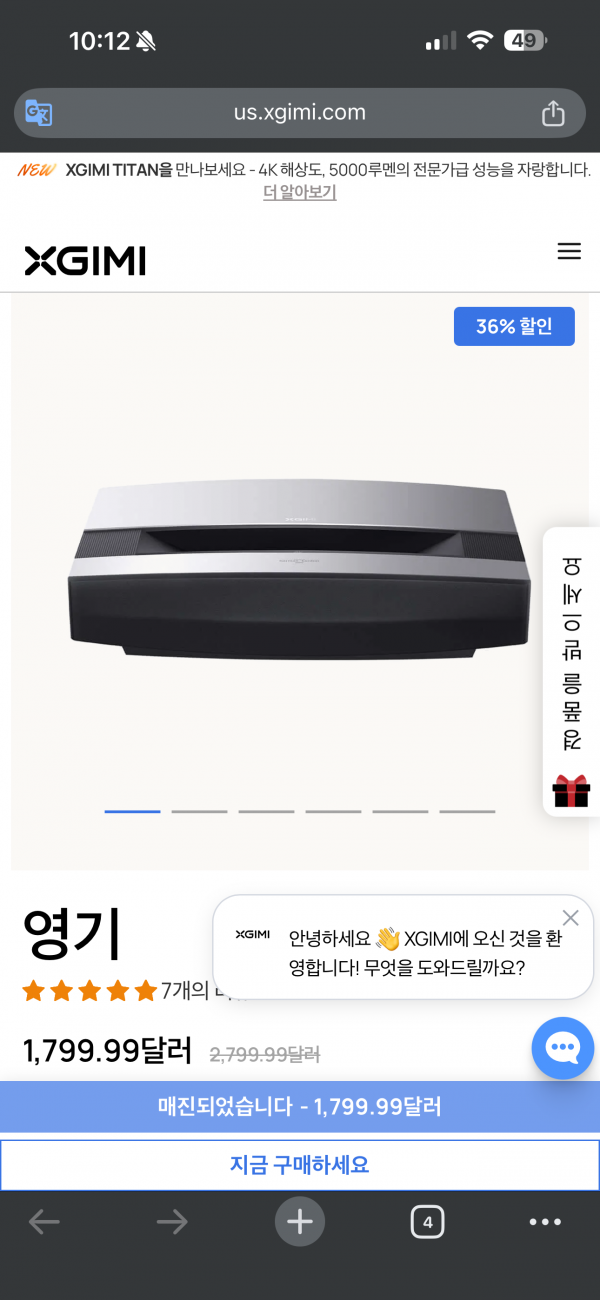Open the hamburger menu
The width and height of the screenshot is (600, 1300).
(569, 252)
